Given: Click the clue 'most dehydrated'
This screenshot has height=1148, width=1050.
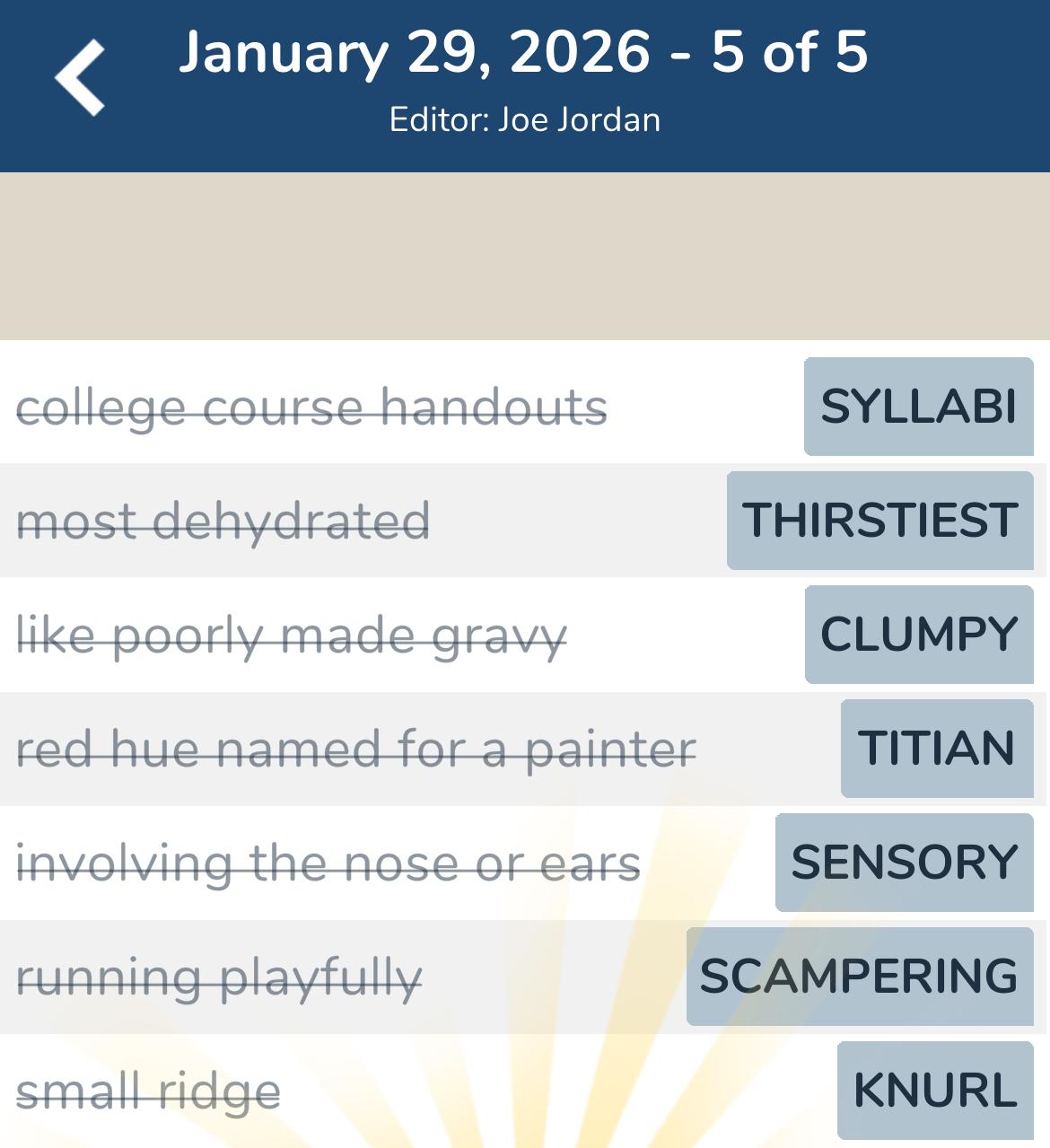Looking at the screenshot, I should 223,520.
